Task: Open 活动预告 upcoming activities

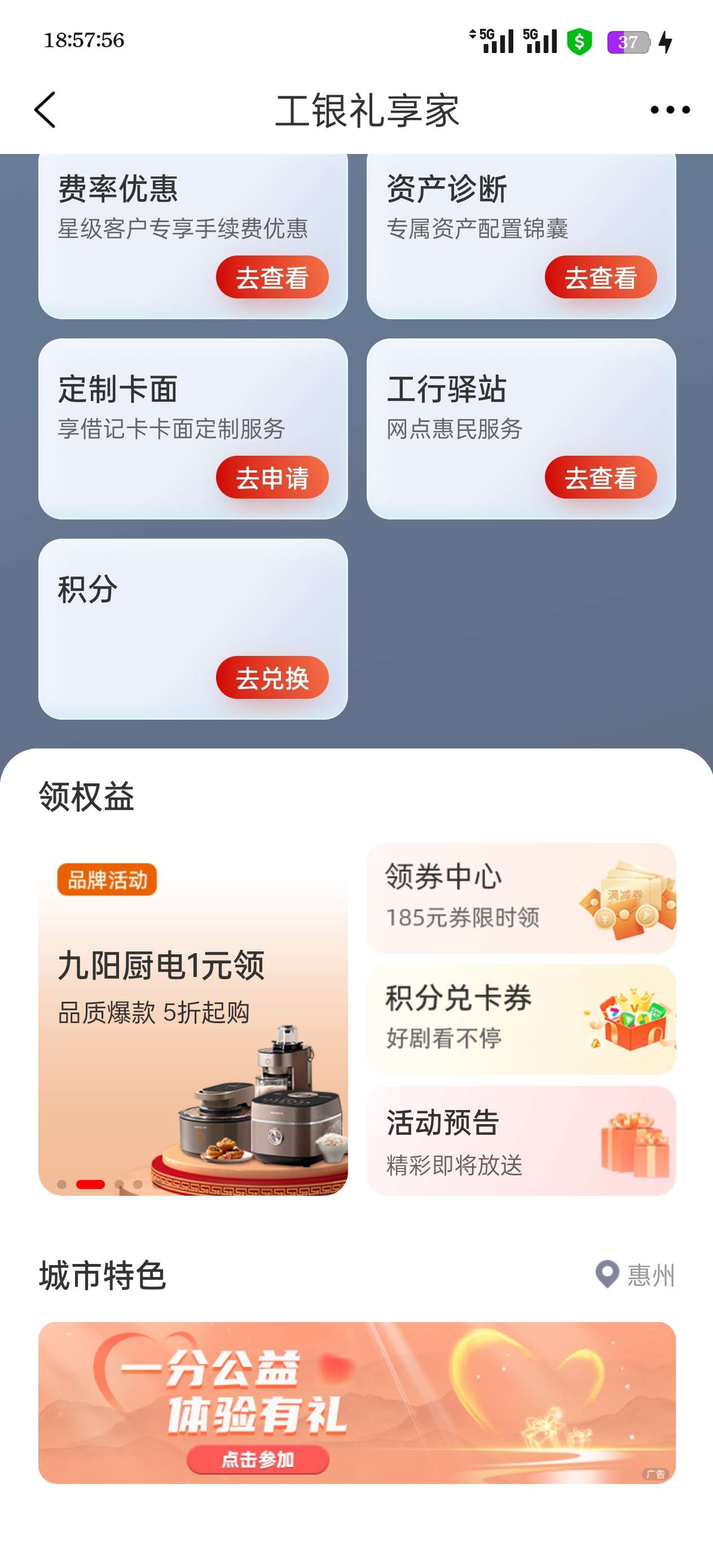Action: point(521,1140)
